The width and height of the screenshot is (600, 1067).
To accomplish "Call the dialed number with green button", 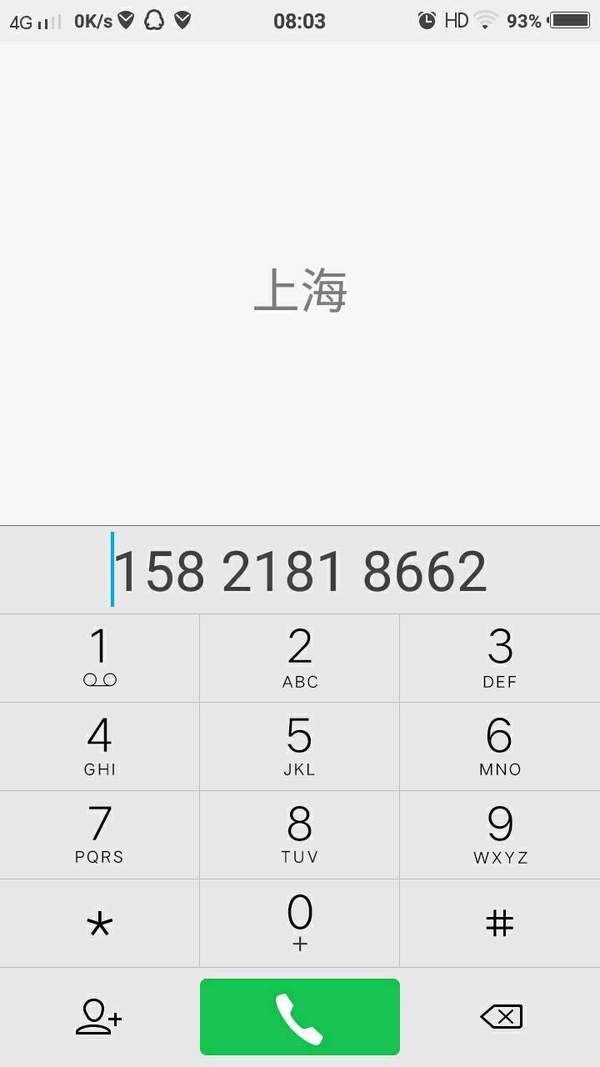I will pyautogui.click(x=299, y=1017).
